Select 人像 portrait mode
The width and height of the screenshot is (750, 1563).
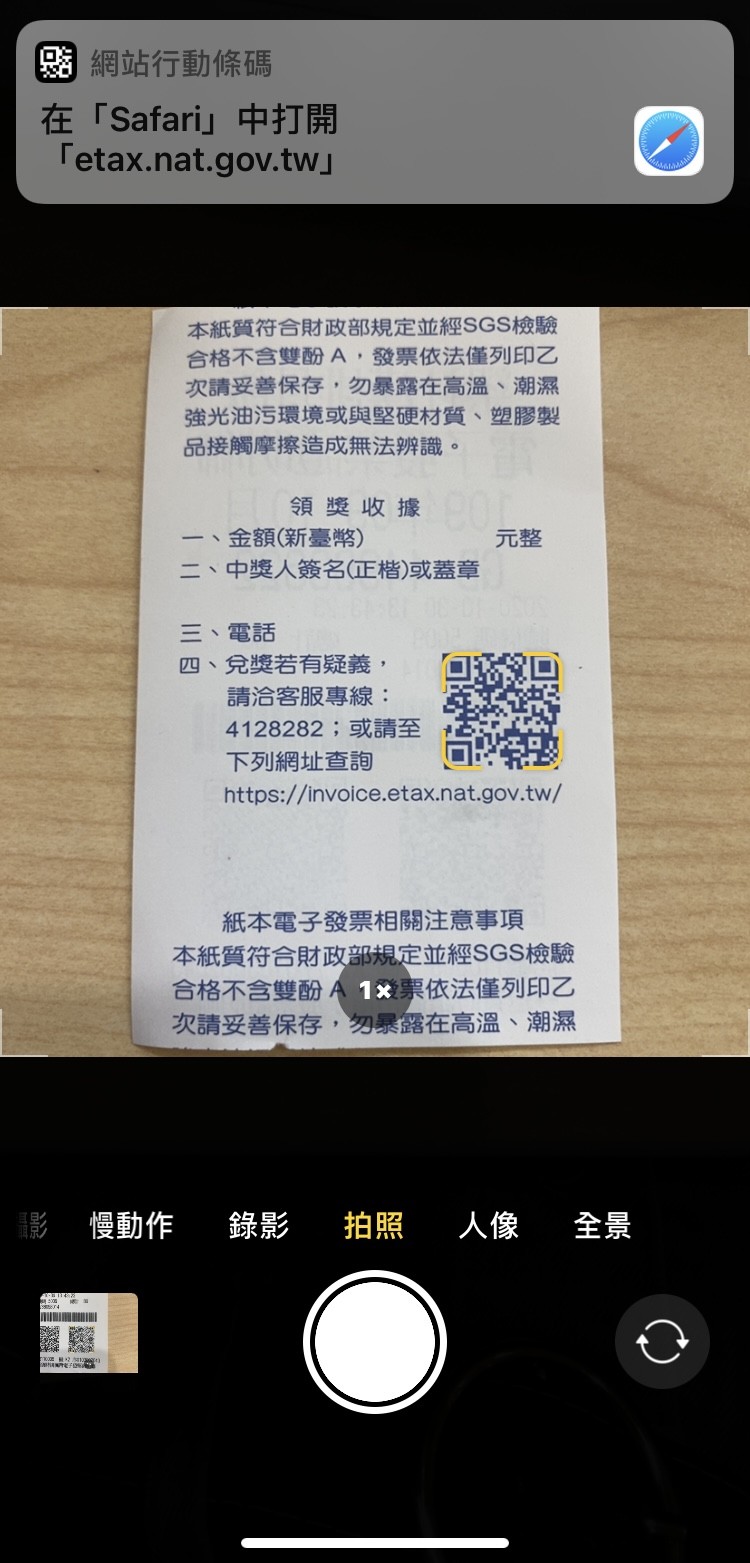(x=488, y=1225)
